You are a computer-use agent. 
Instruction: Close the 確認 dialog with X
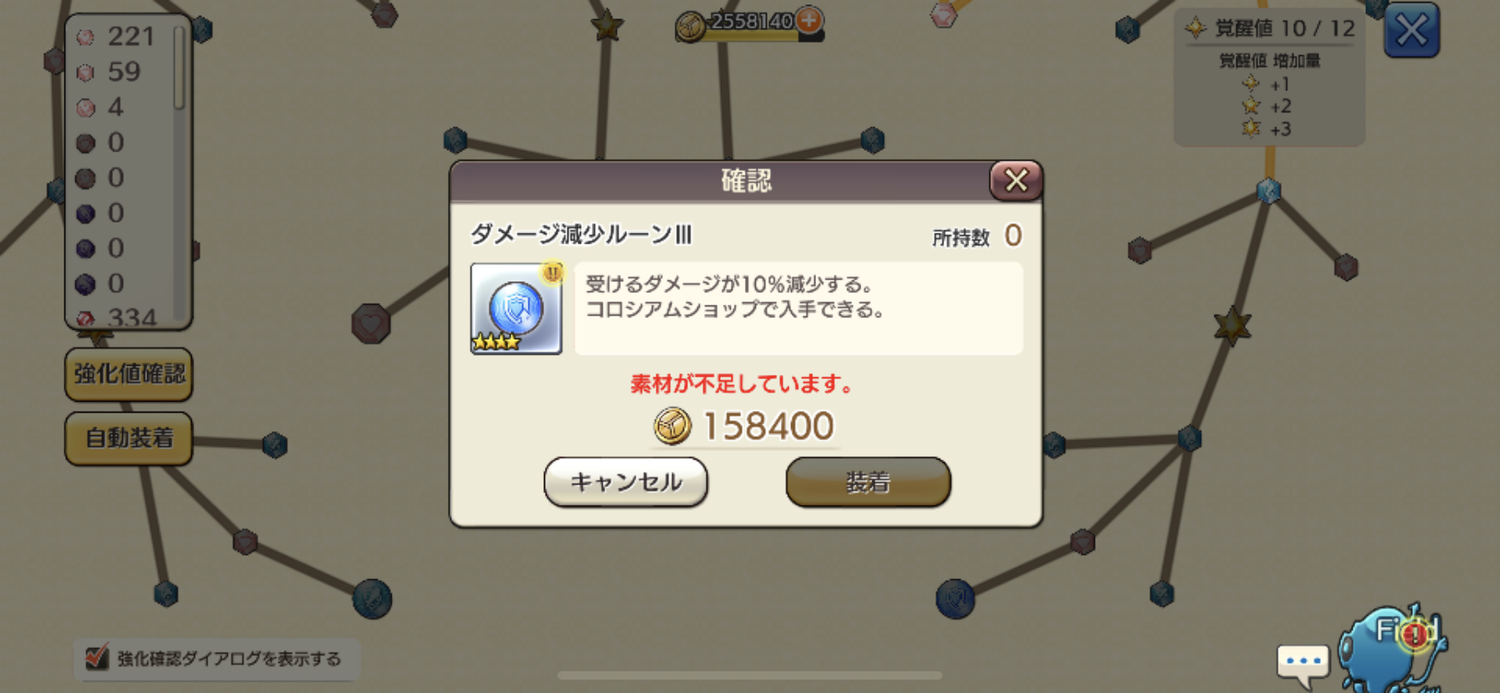[x=1016, y=181]
